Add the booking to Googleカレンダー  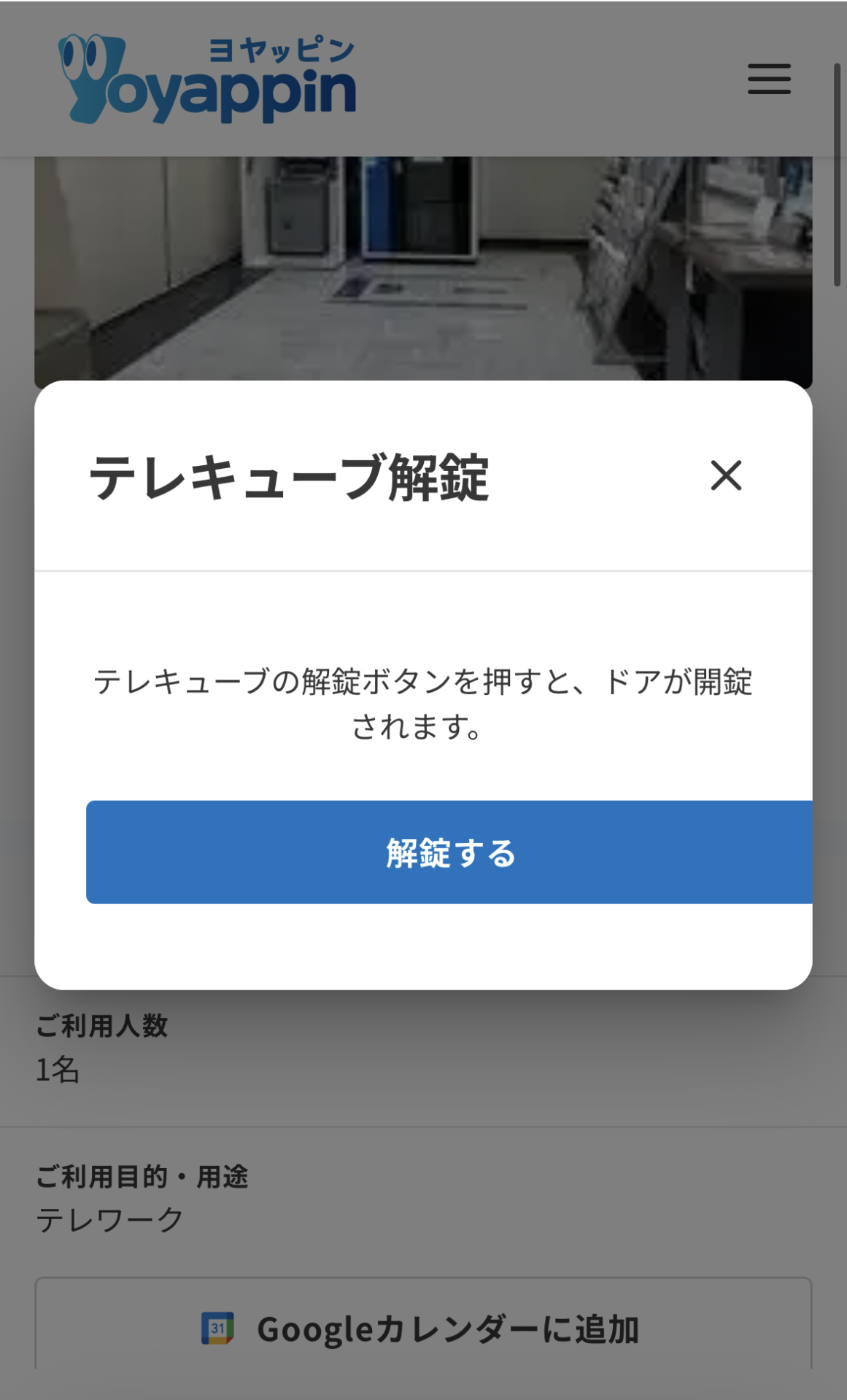point(423,1328)
